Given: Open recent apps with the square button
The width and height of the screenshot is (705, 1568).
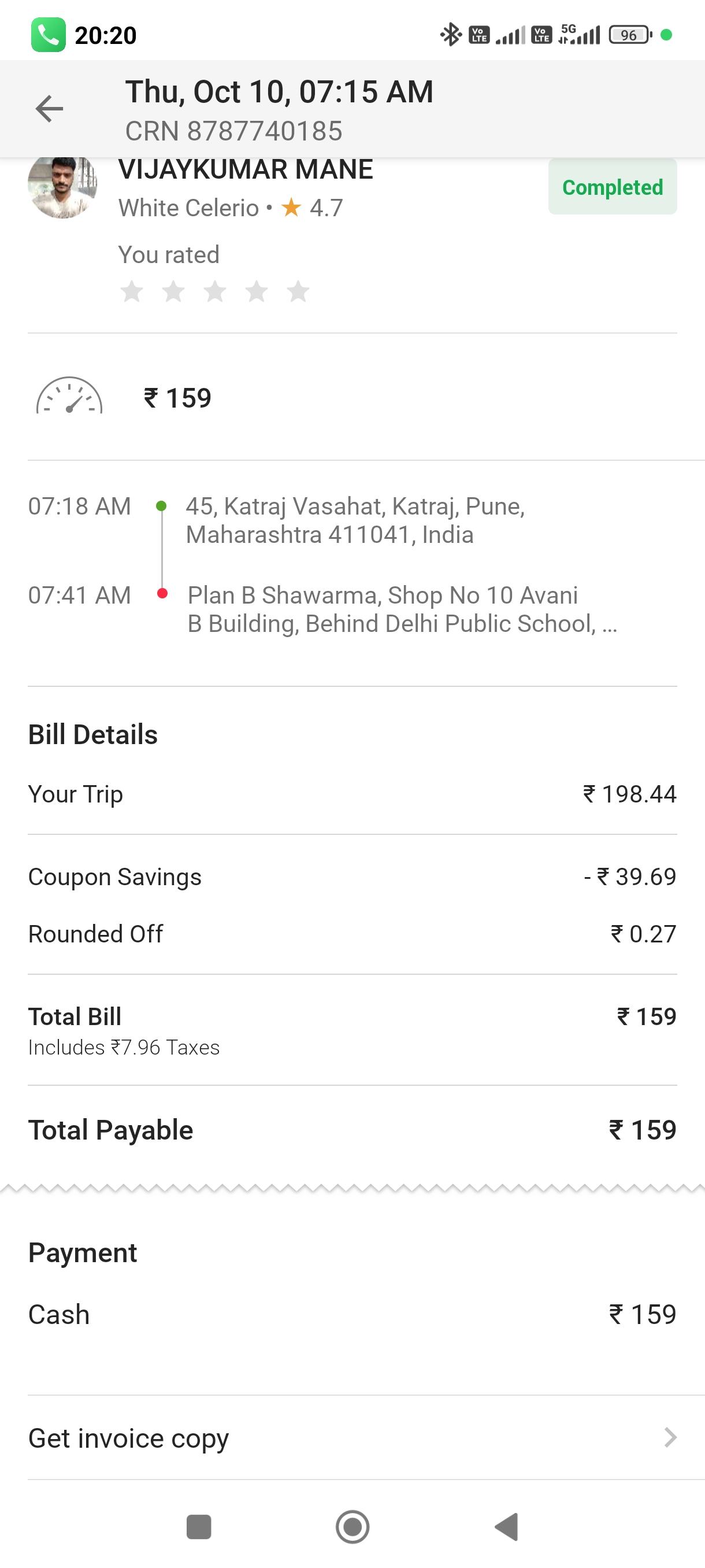Looking at the screenshot, I should (x=198, y=1526).
